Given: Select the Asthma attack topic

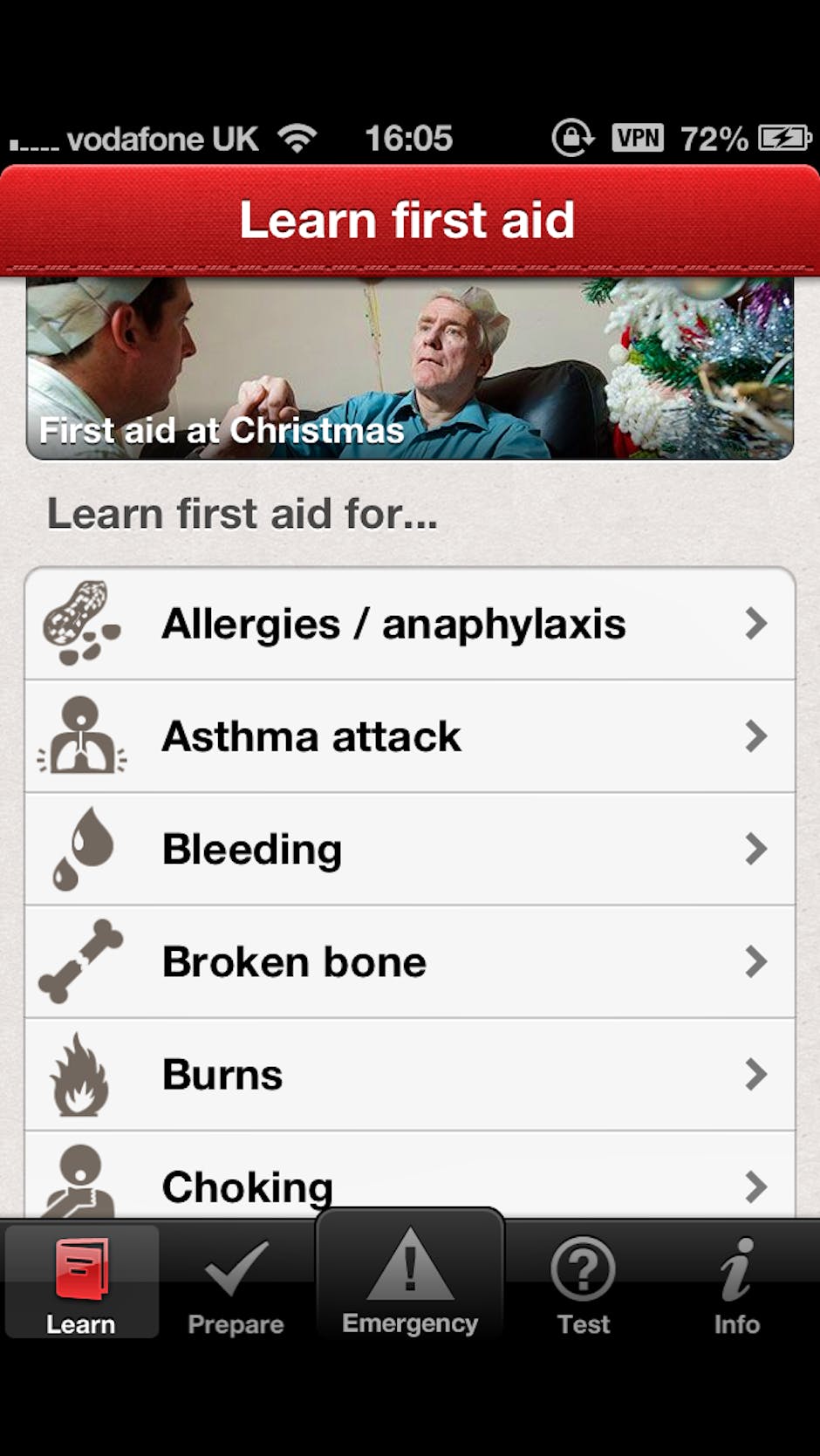Looking at the screenshot, I should point(409,736).
